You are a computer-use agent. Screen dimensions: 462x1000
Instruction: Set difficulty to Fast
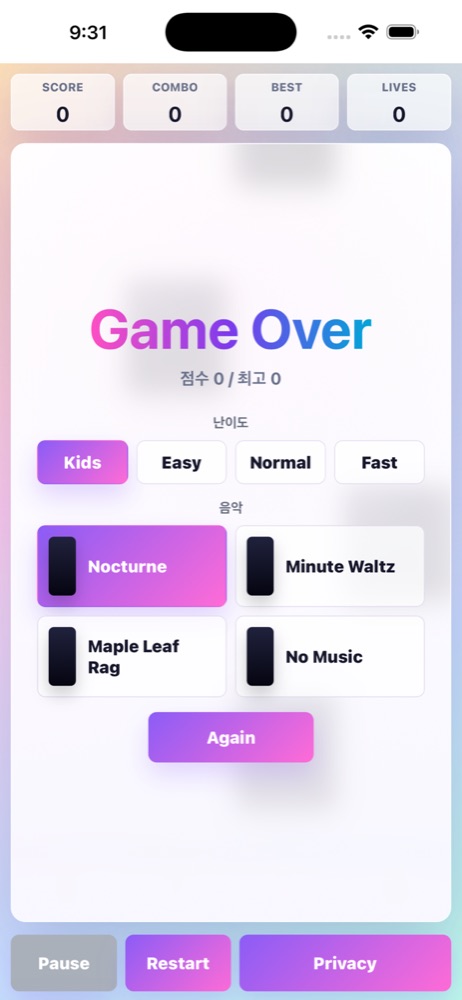(x=379, y=462)
